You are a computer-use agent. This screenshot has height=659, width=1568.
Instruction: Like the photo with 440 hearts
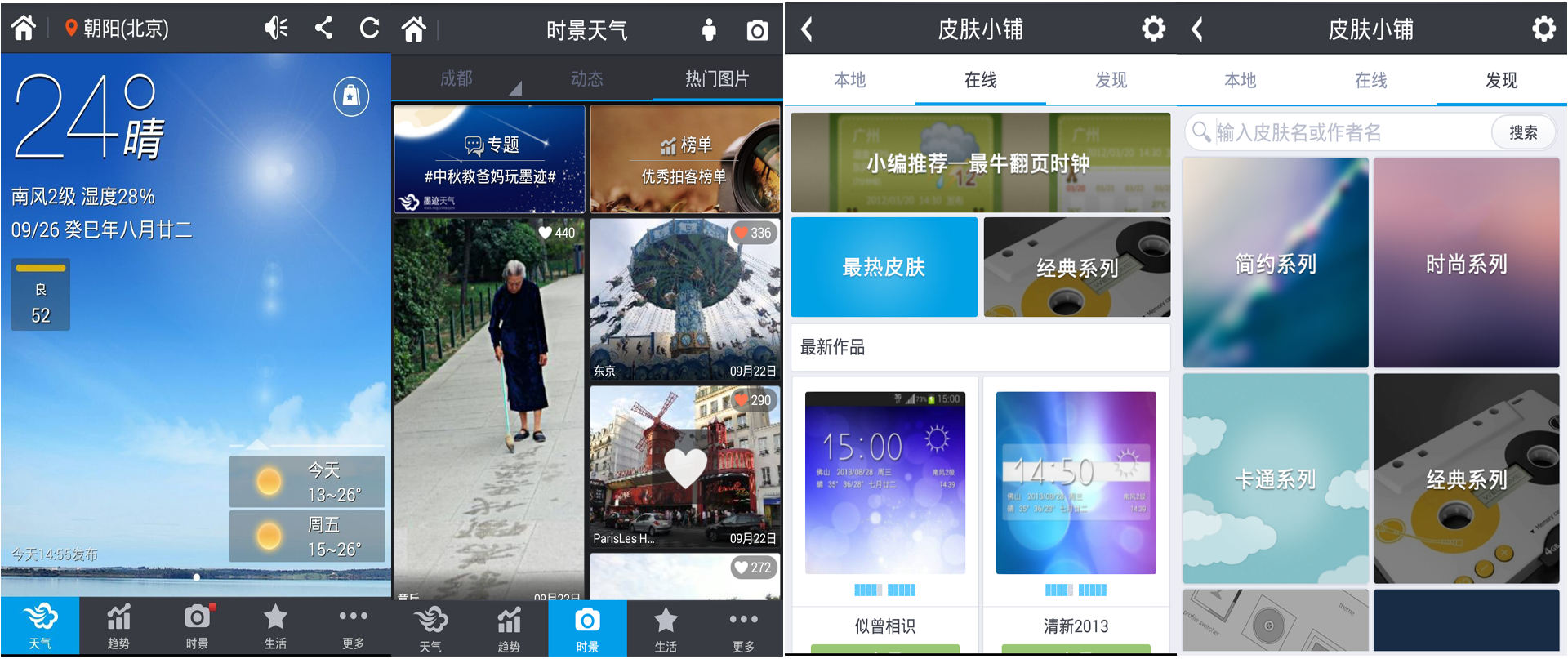coord(558,233)
